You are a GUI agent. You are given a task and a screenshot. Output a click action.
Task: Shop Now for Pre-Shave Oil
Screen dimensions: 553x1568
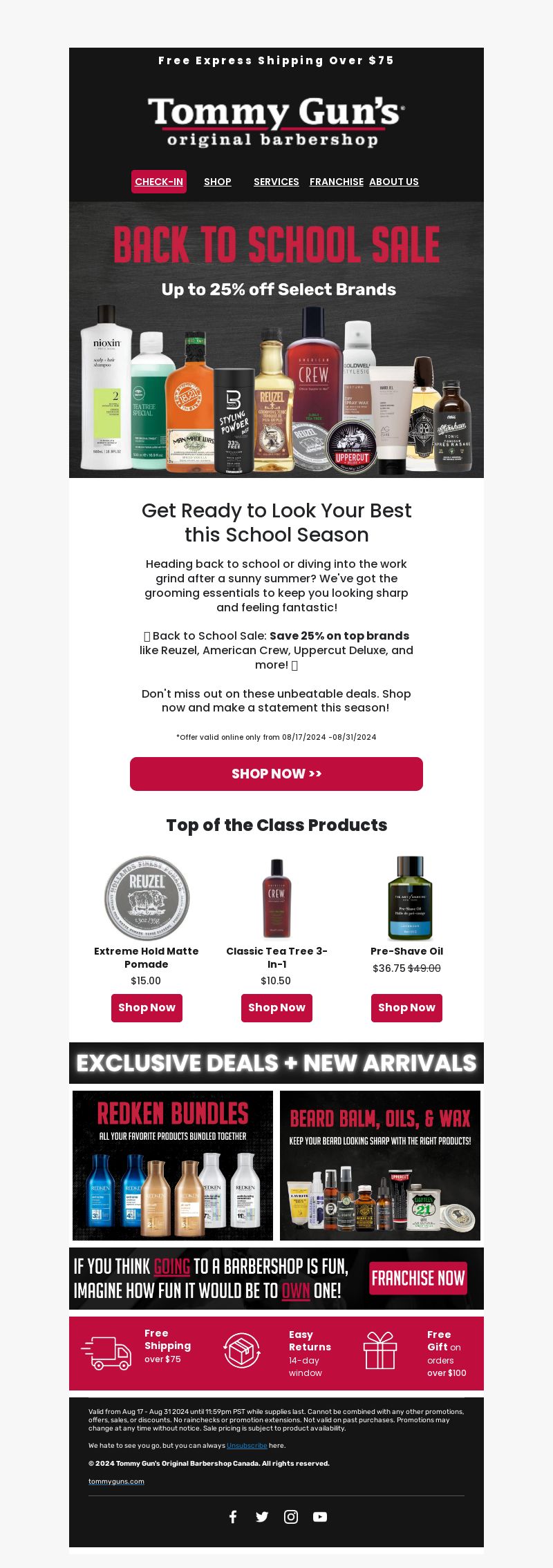pyautogui.click(x=406, y=1008)
